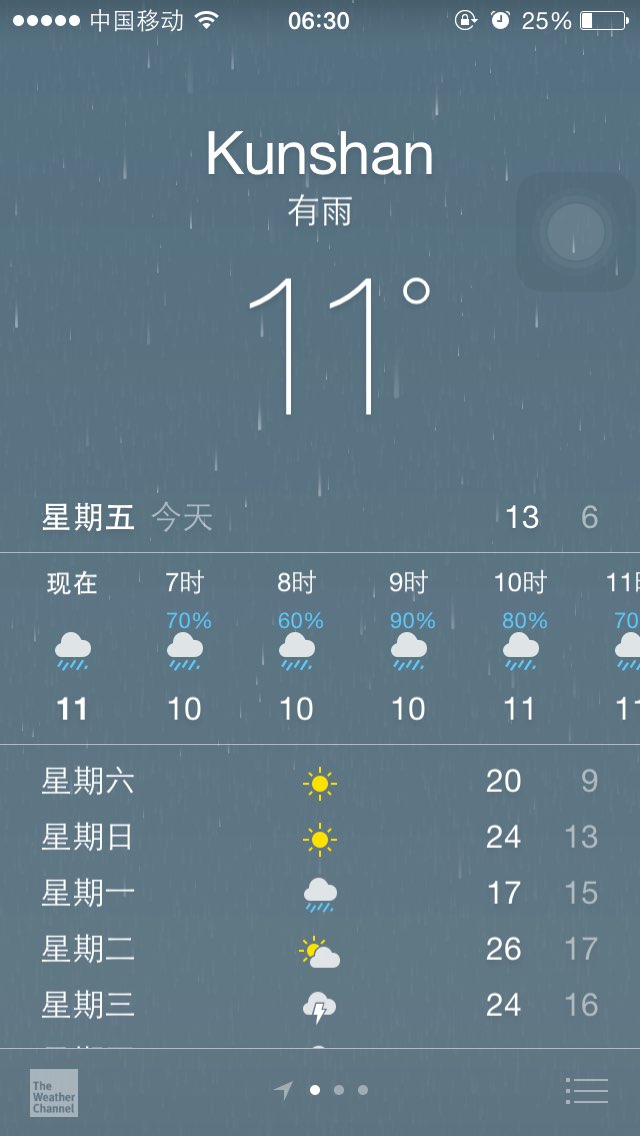Open the city list menu icon
The image size is (640, 1136).
point(586,1090)
